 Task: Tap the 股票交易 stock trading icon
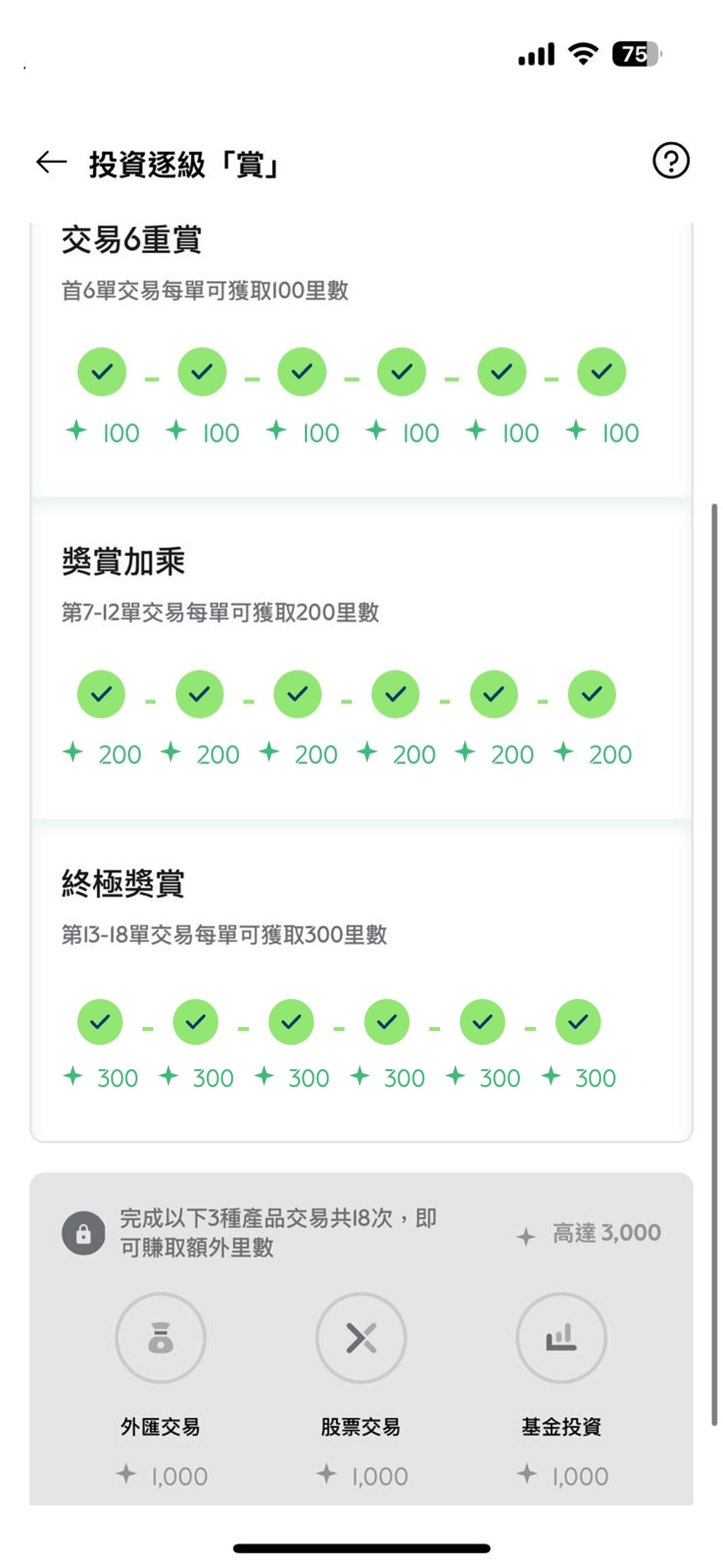[360, 1337]
